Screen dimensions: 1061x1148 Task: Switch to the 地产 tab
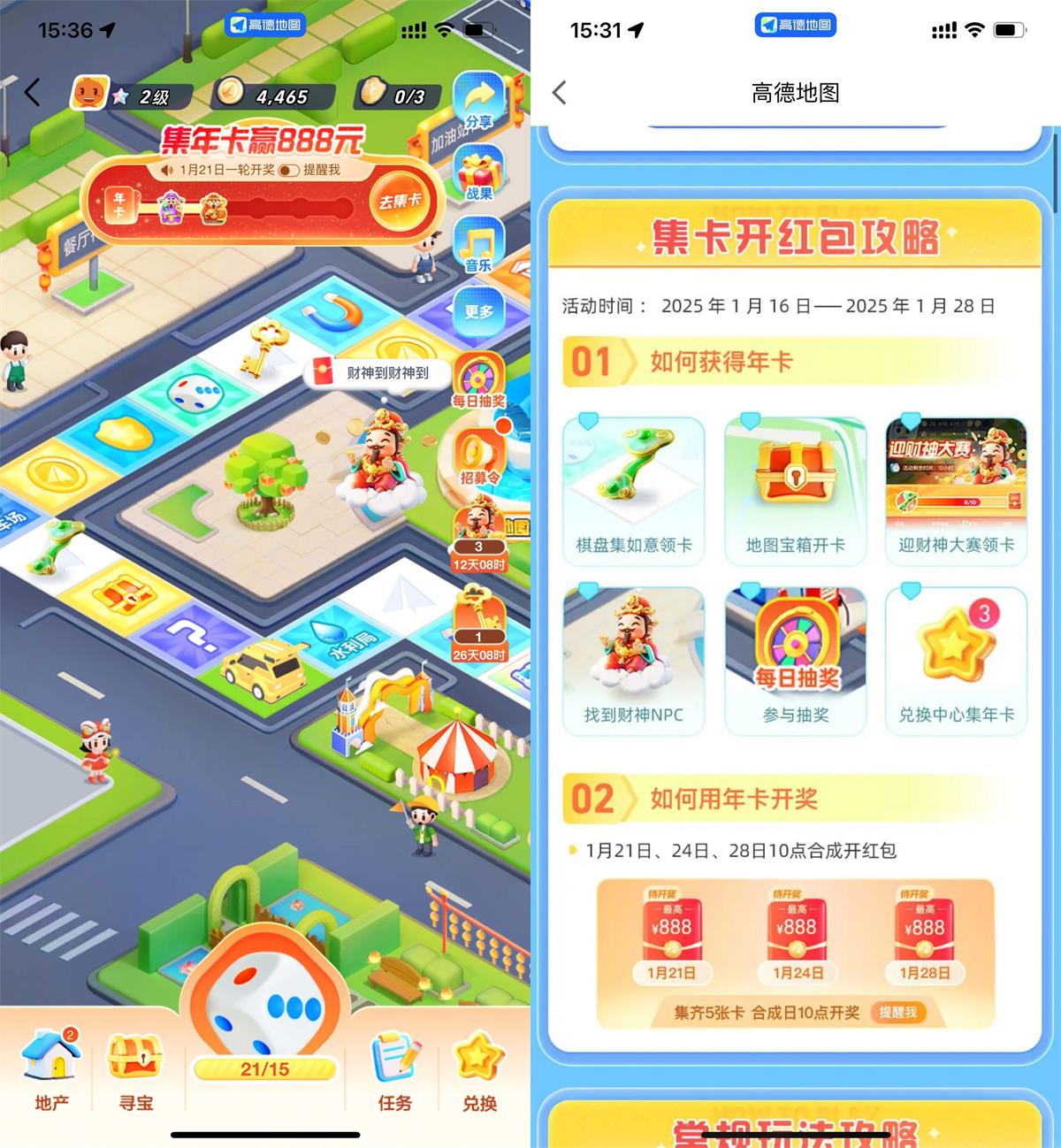coord(51,1070)
